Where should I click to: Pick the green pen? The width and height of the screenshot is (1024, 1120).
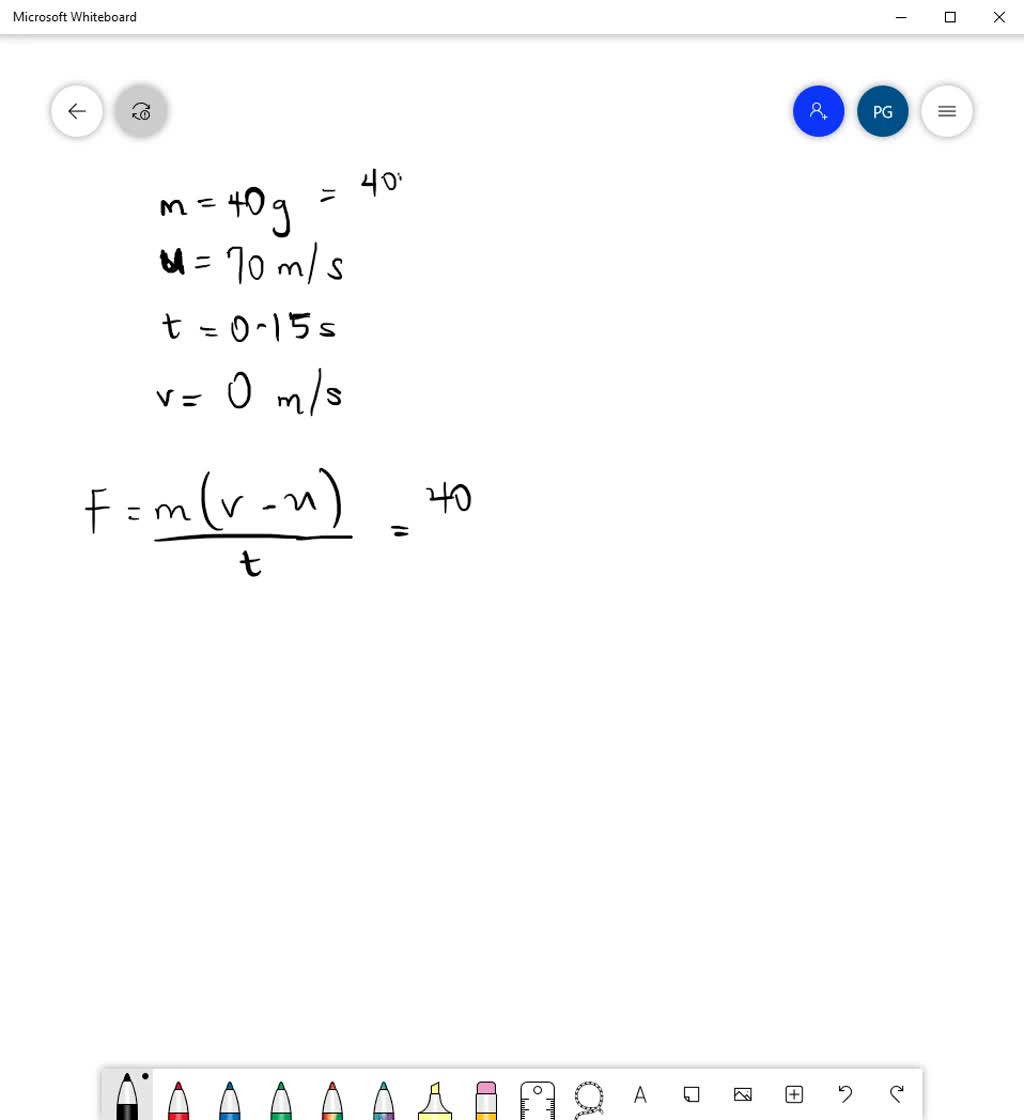pos(281,1099)
